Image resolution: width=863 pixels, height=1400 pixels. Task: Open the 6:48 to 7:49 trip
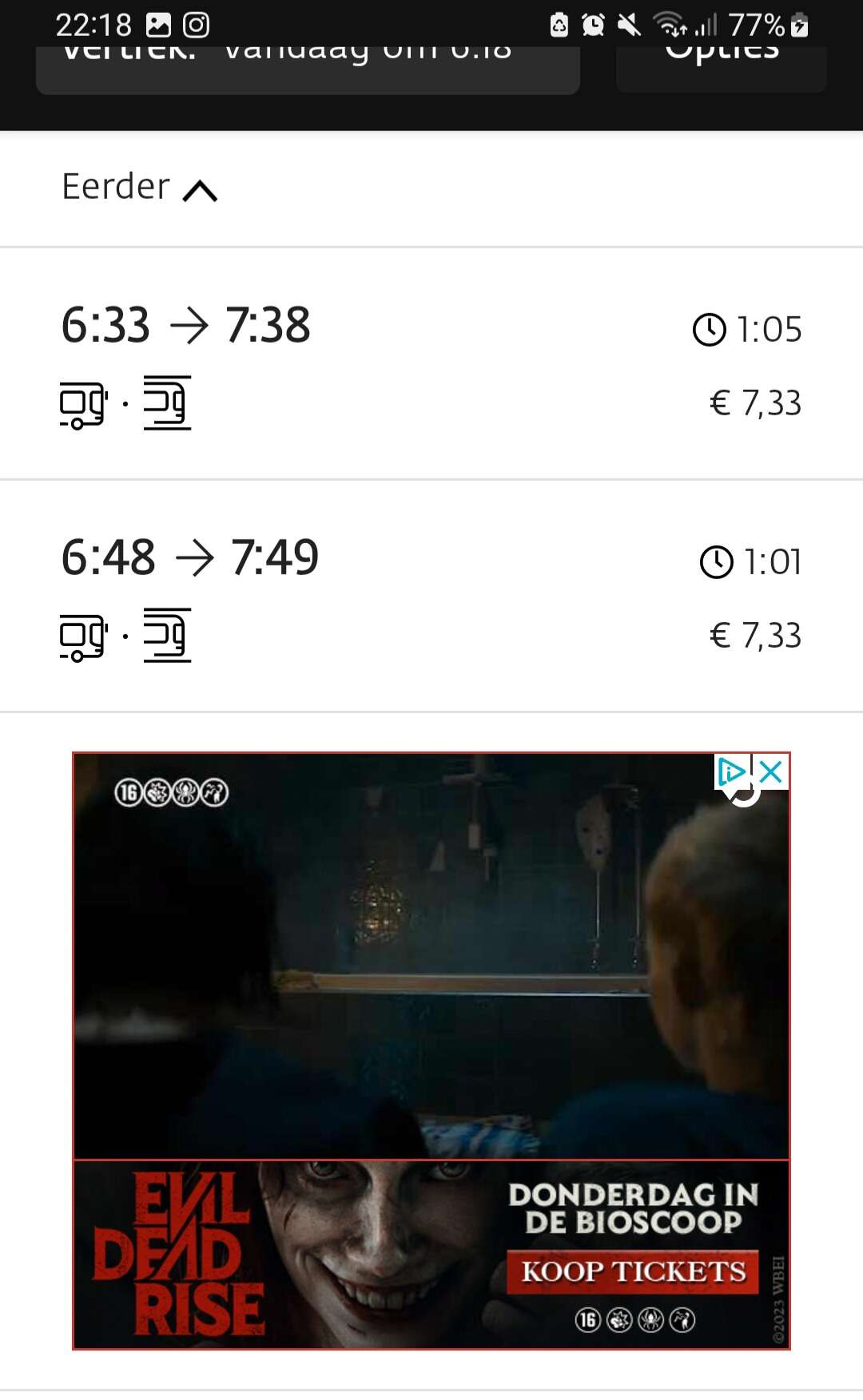tap(431, 597)
